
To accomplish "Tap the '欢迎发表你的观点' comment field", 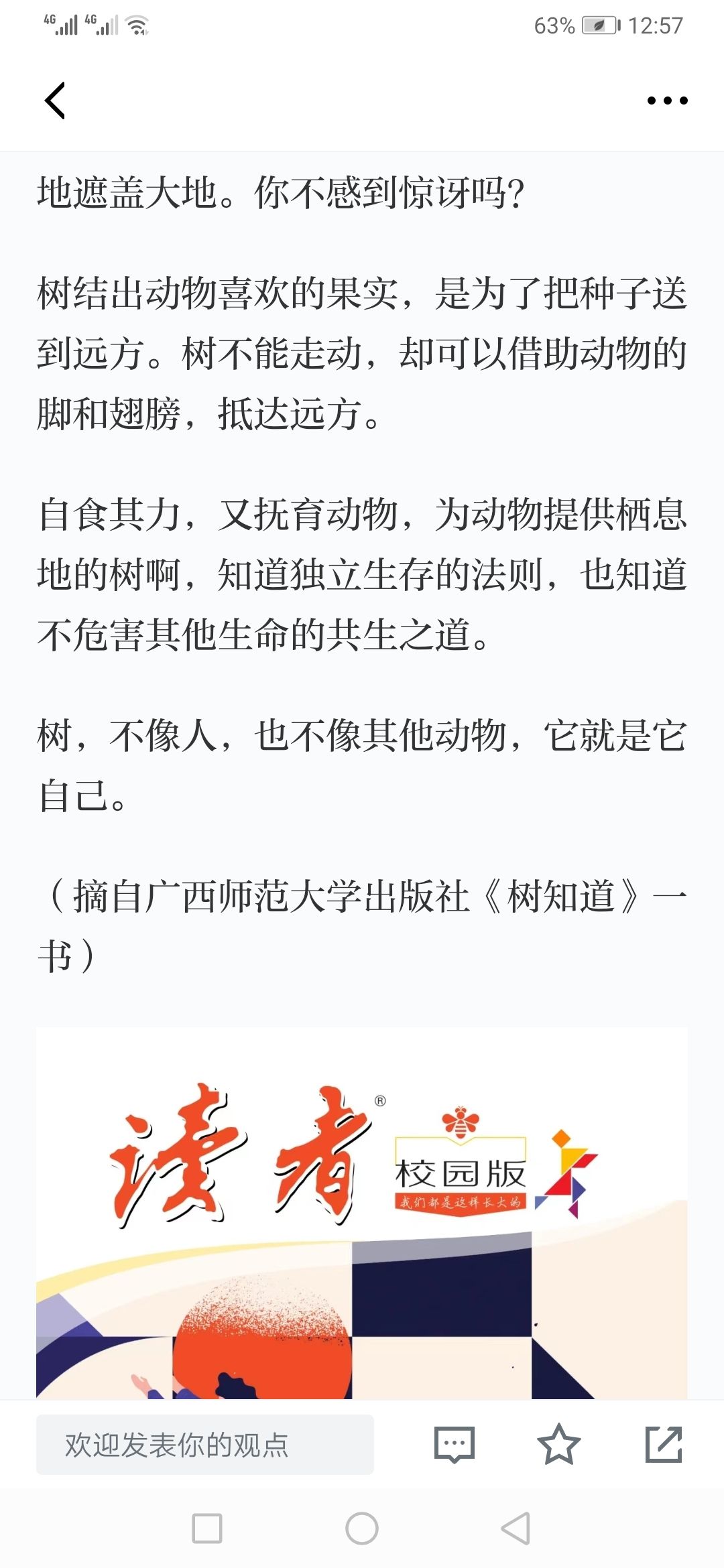I will (204, 1445).
